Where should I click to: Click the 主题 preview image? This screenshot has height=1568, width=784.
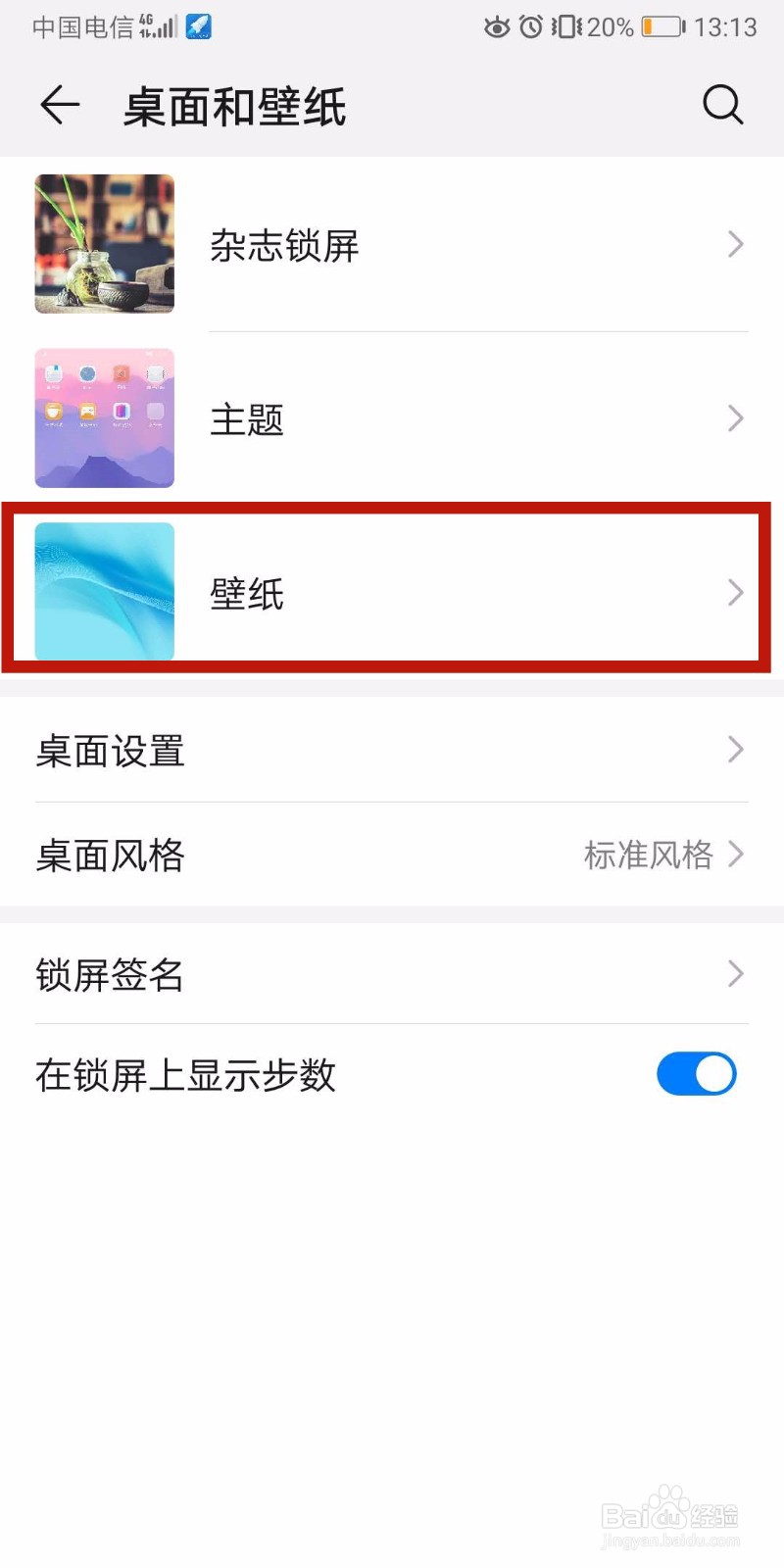click(x=104, y=418)
